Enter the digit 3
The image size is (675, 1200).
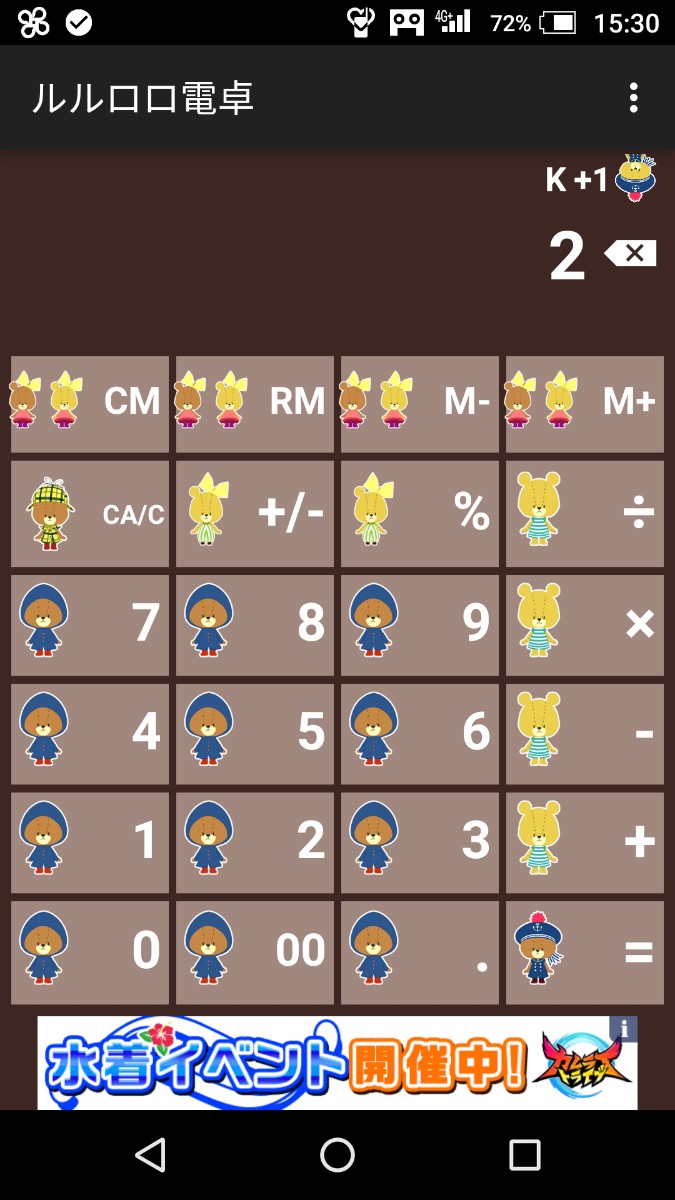420,842
